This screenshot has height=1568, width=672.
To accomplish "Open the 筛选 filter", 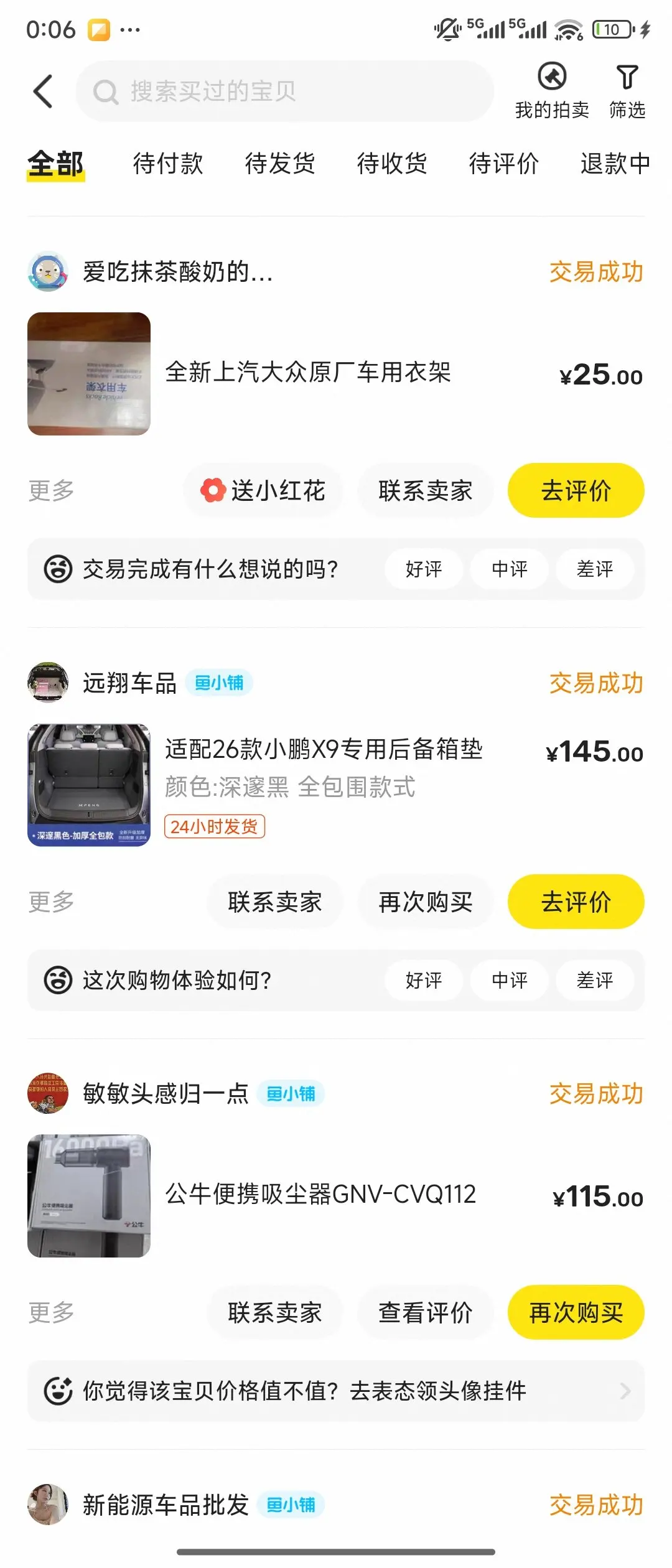I will tap(627, 91).
